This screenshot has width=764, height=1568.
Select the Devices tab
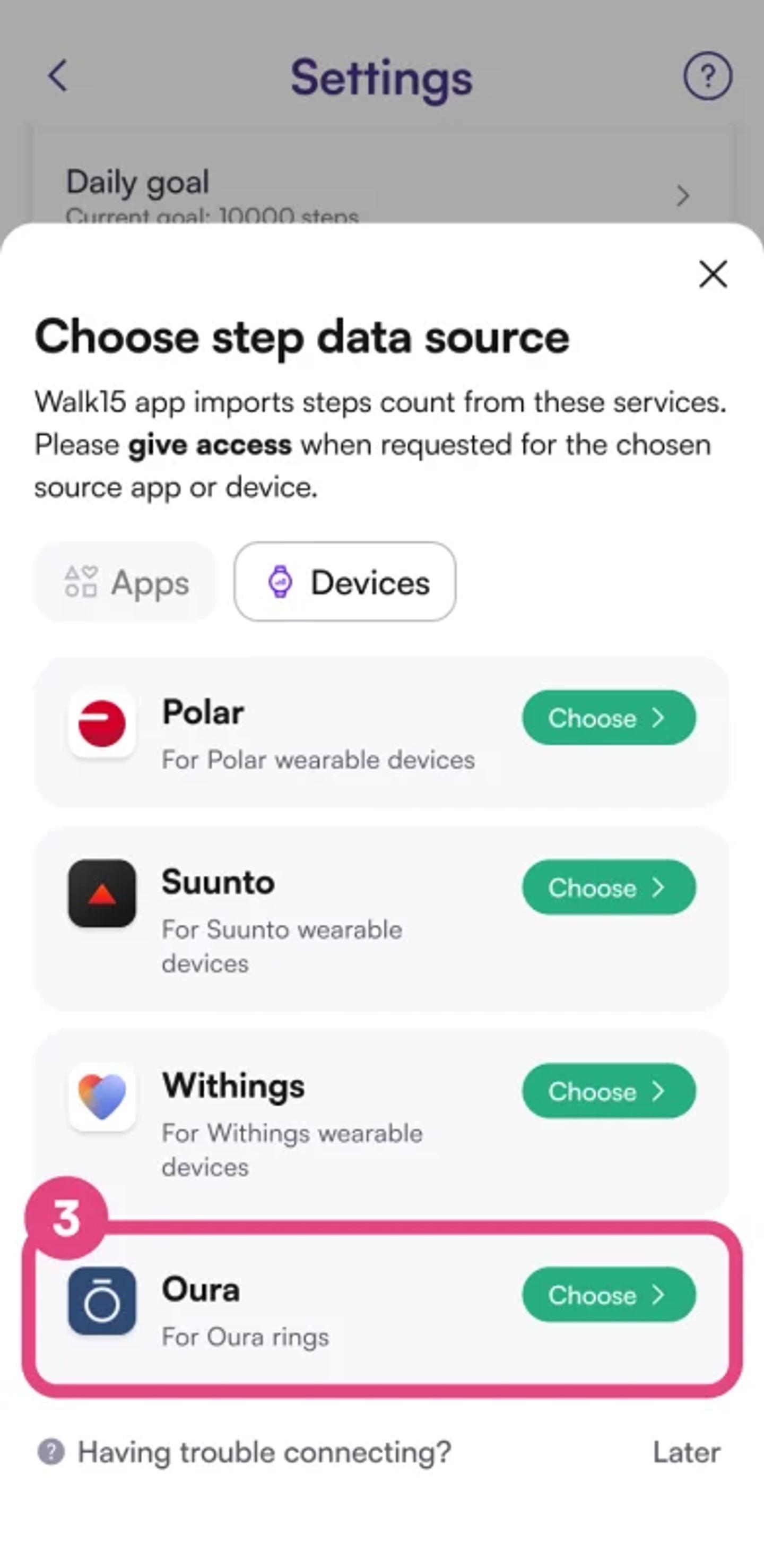point(345,582)
